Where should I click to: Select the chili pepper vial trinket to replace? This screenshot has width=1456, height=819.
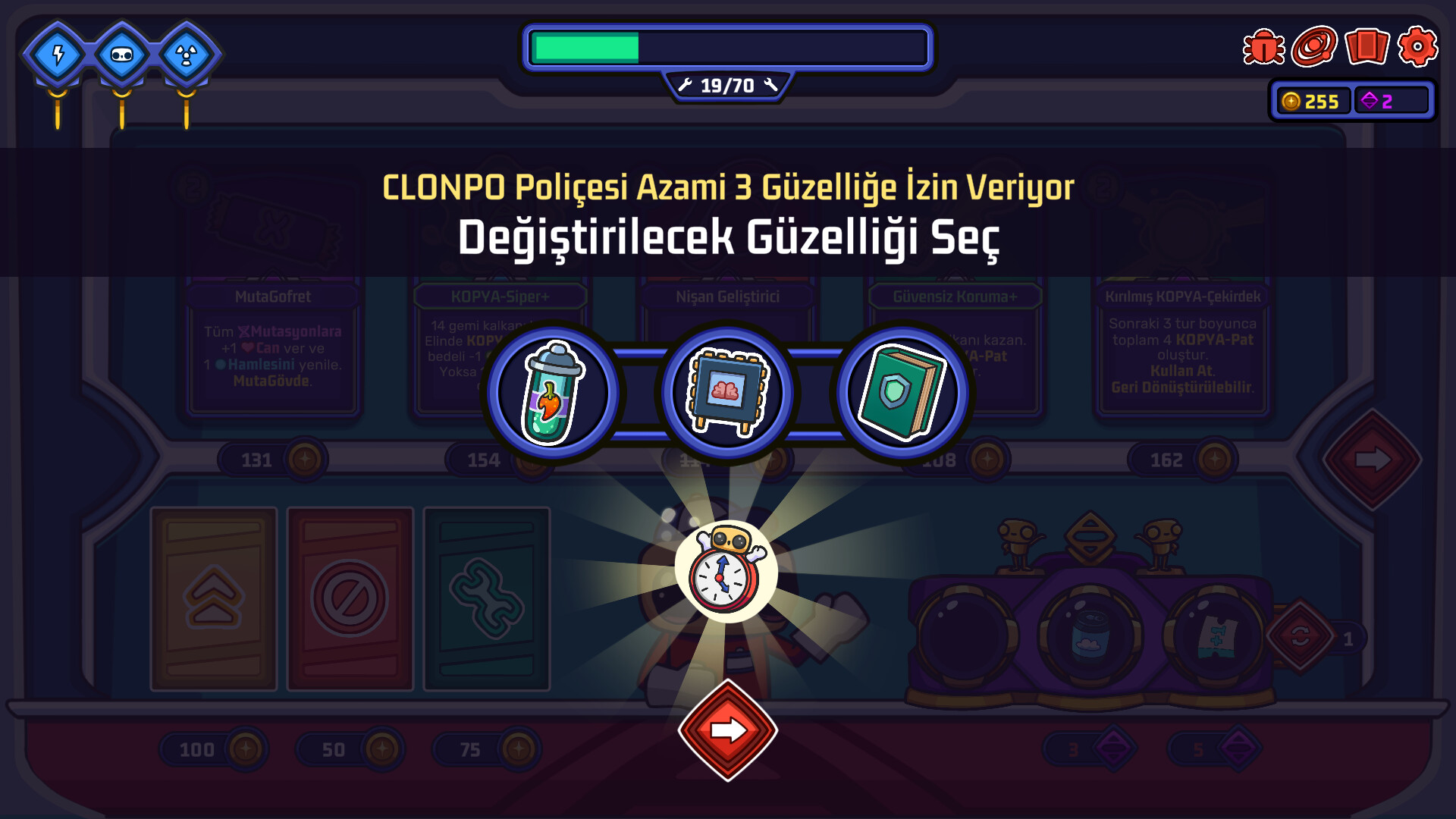click(553, 393)
